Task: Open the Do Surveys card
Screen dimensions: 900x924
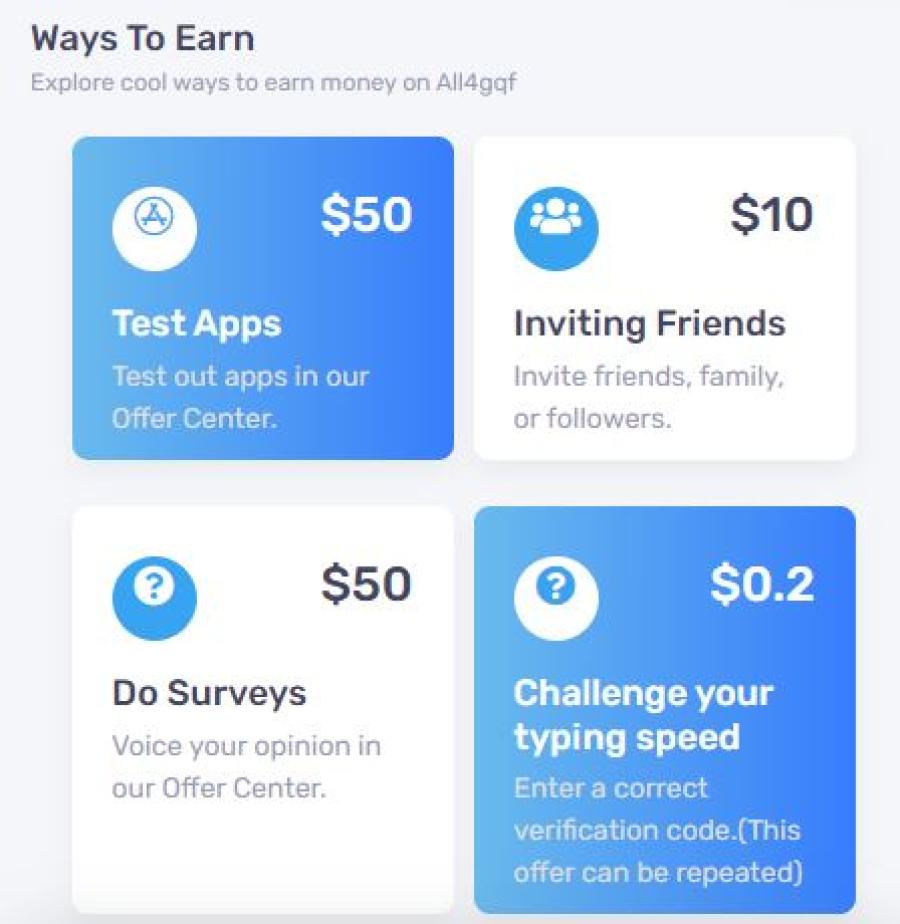Action: (x=262, y=706)
